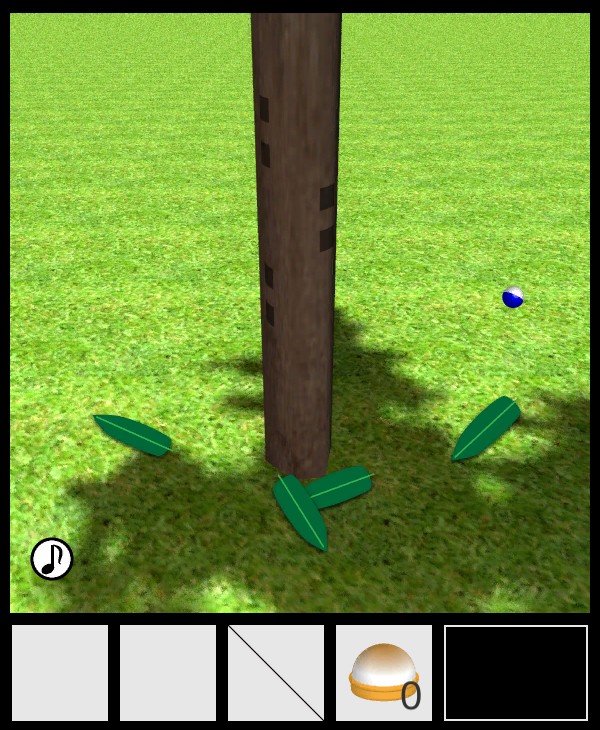Pick up the blue ball on the grass

point(513,297)
